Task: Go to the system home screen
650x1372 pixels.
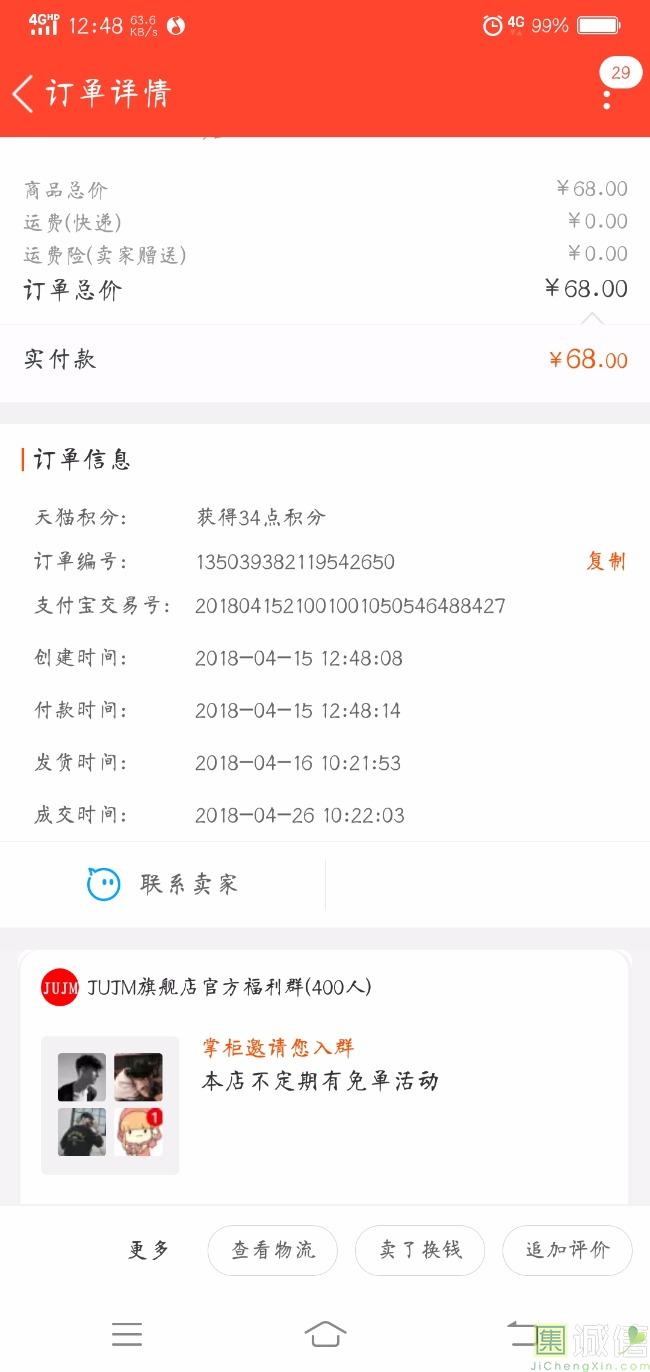Action: tap(325, 1334)
